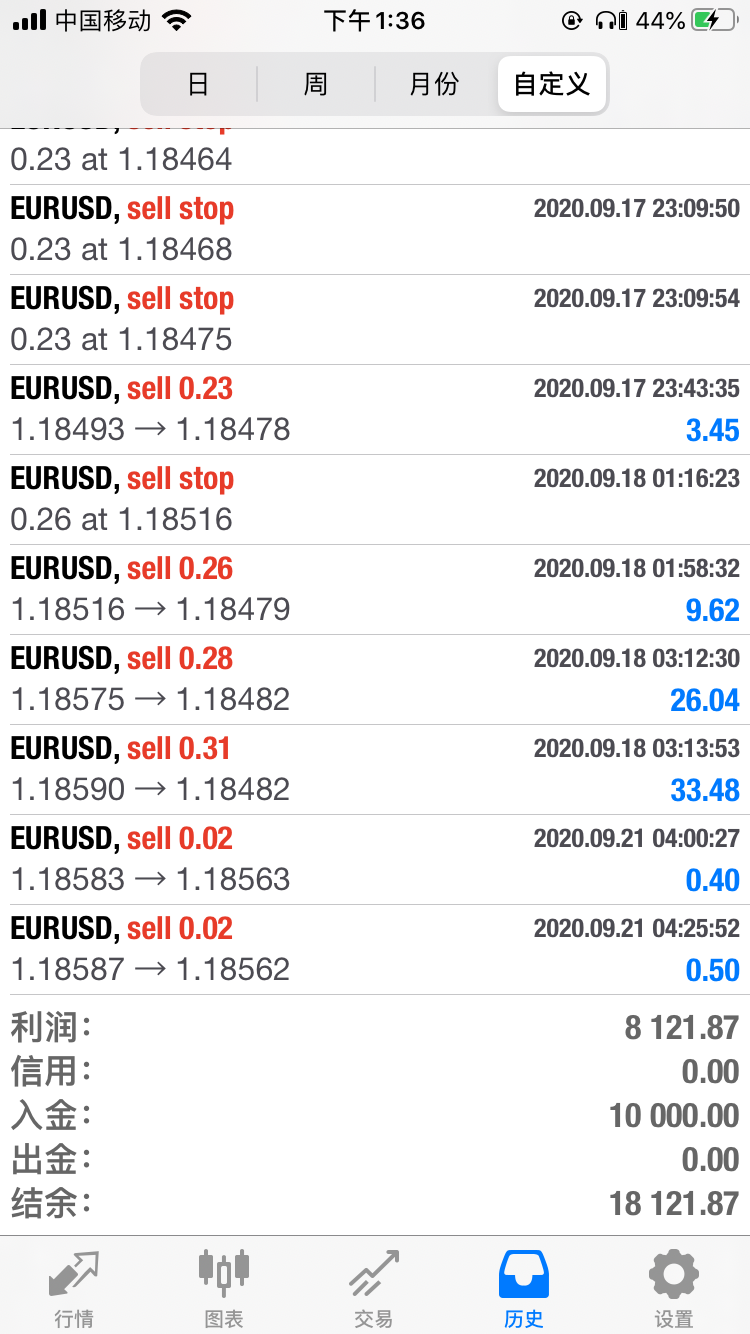Tap the sell stop order at 1.18475

click(375, 320)
